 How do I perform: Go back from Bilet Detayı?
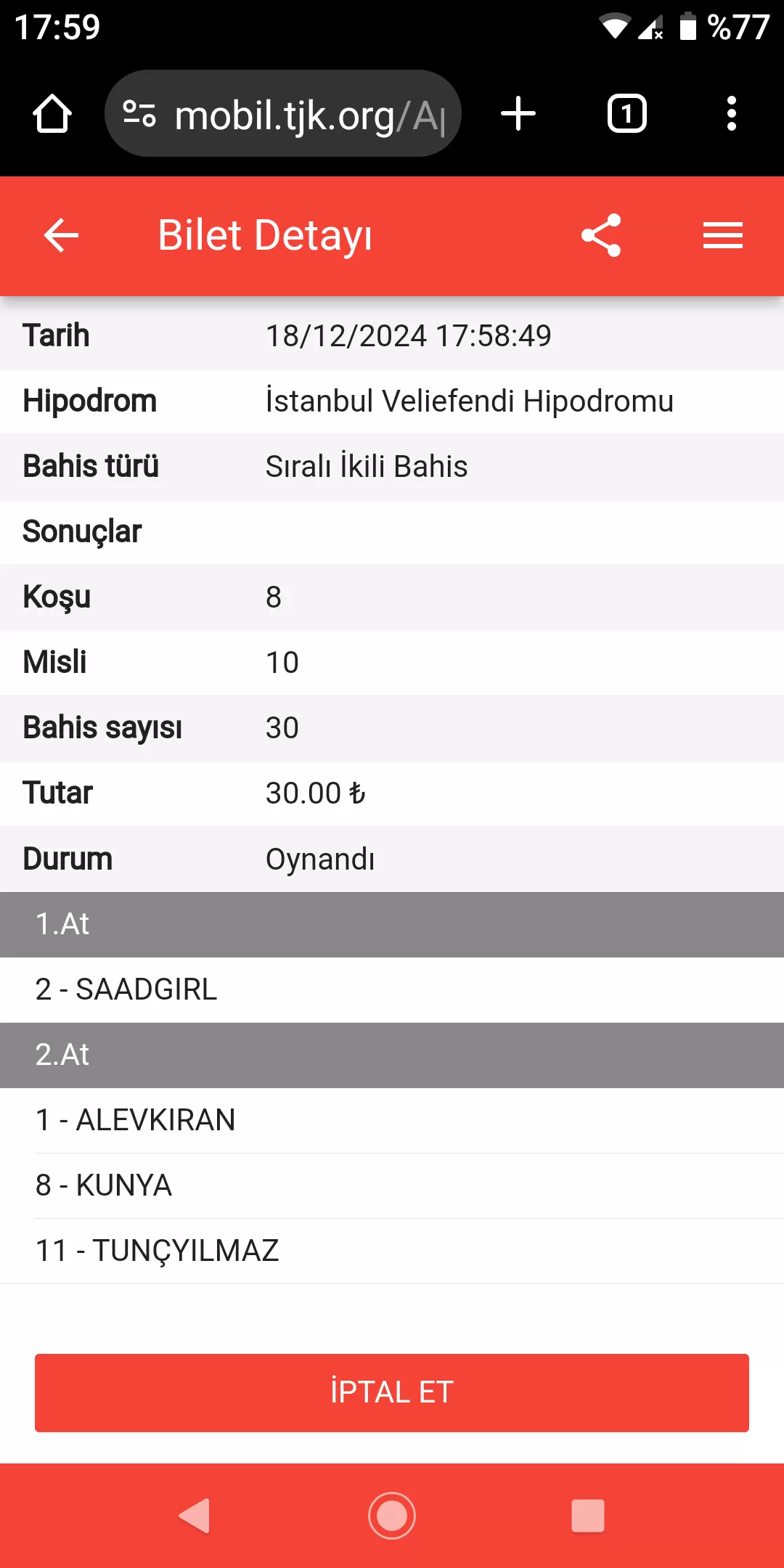(x=61, y=235)
